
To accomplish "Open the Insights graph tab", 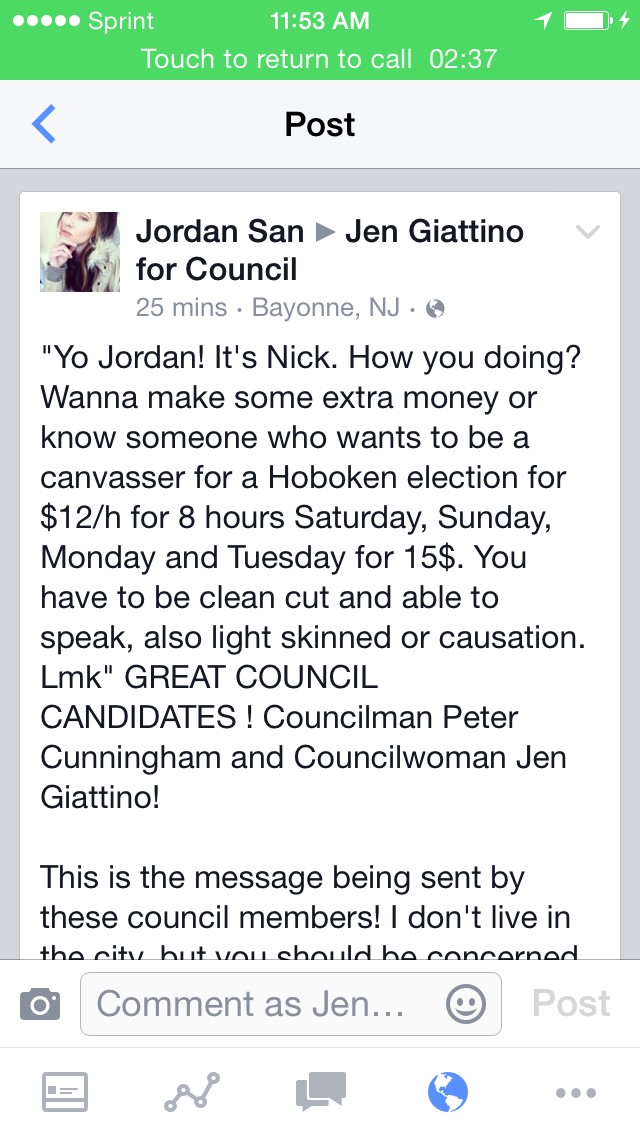I will click(x=192, y=1092).
